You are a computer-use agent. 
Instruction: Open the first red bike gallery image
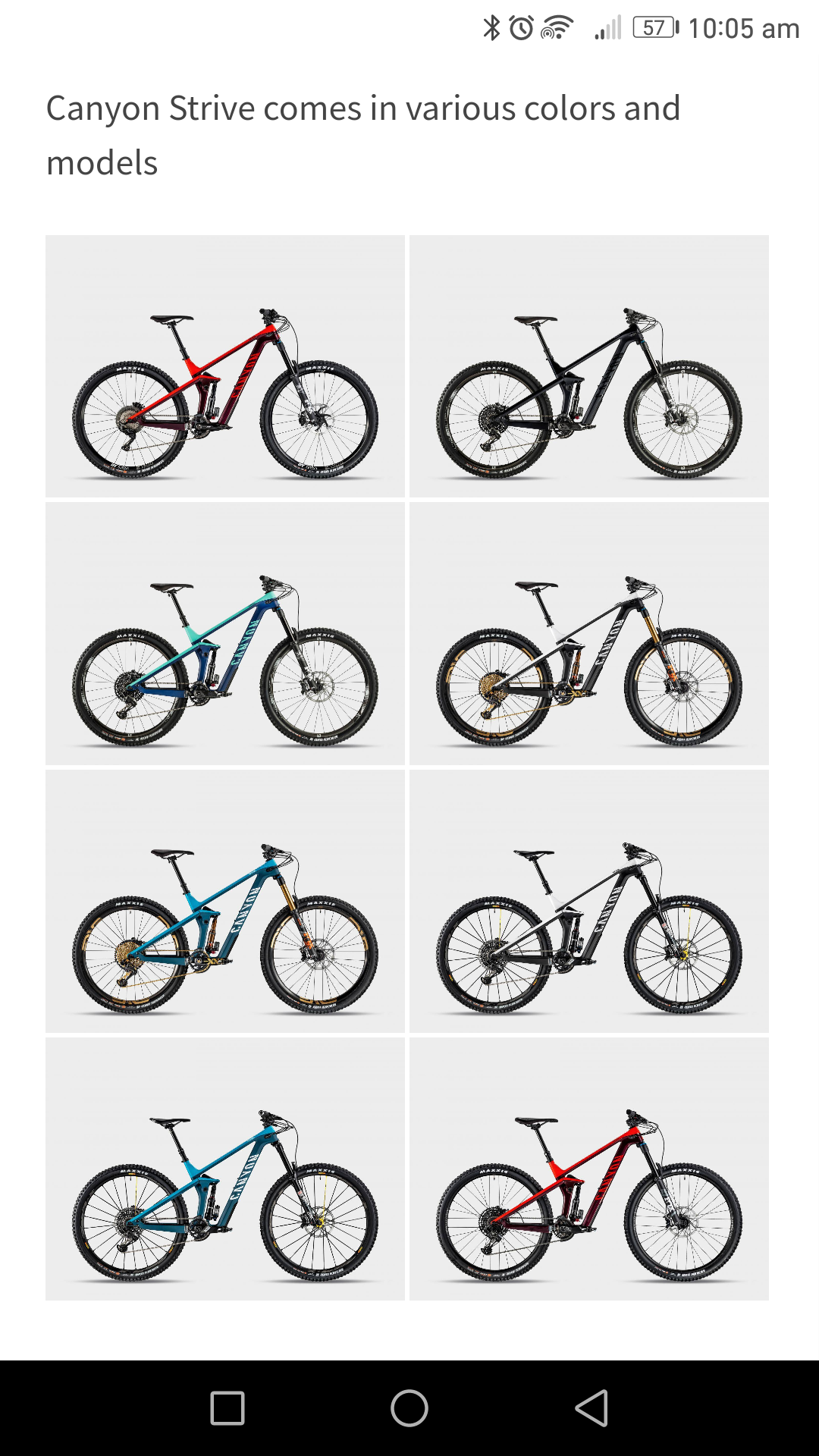pos(225,366)
